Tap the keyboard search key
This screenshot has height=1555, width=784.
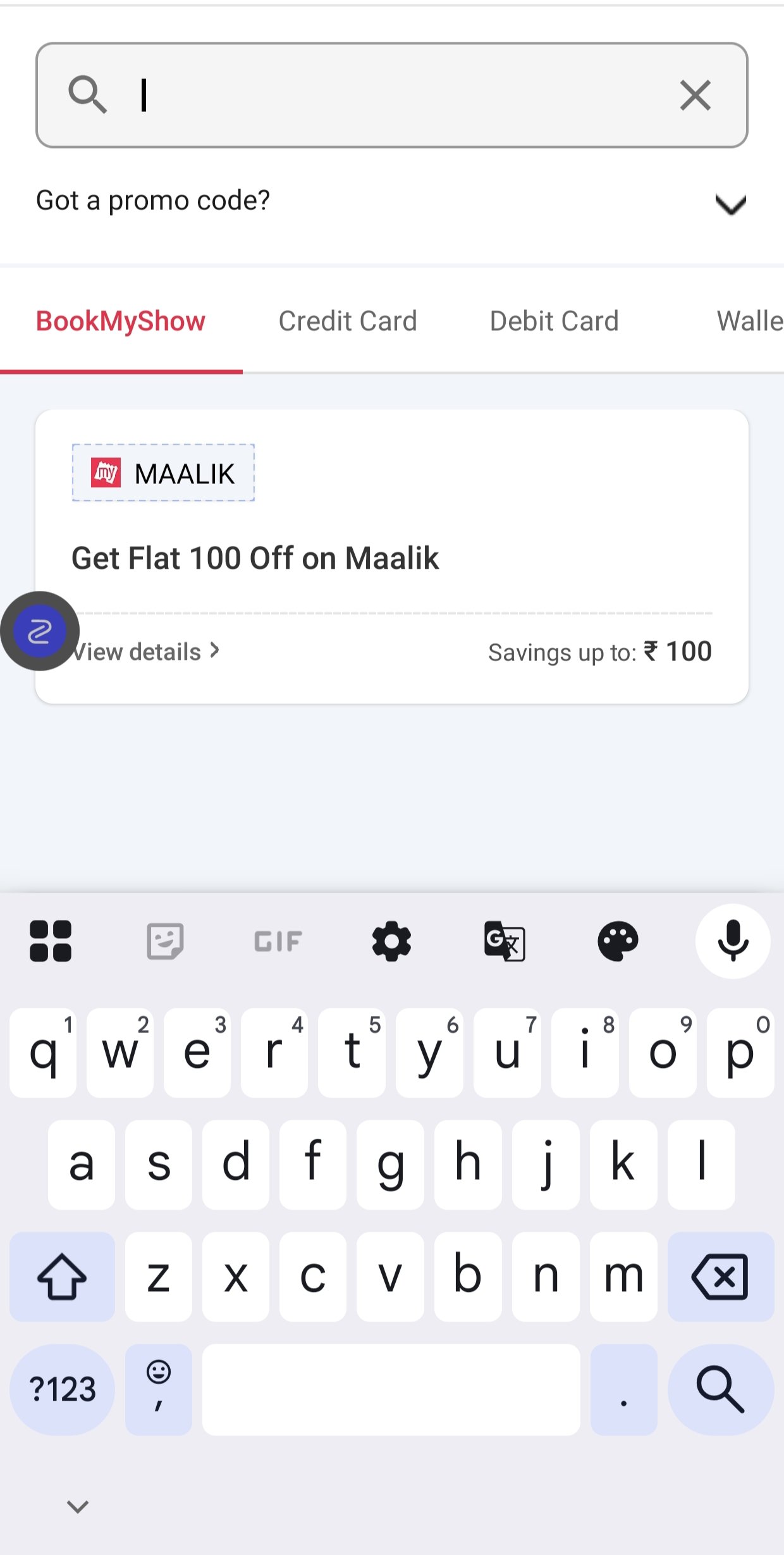[x=721, y=1389]
